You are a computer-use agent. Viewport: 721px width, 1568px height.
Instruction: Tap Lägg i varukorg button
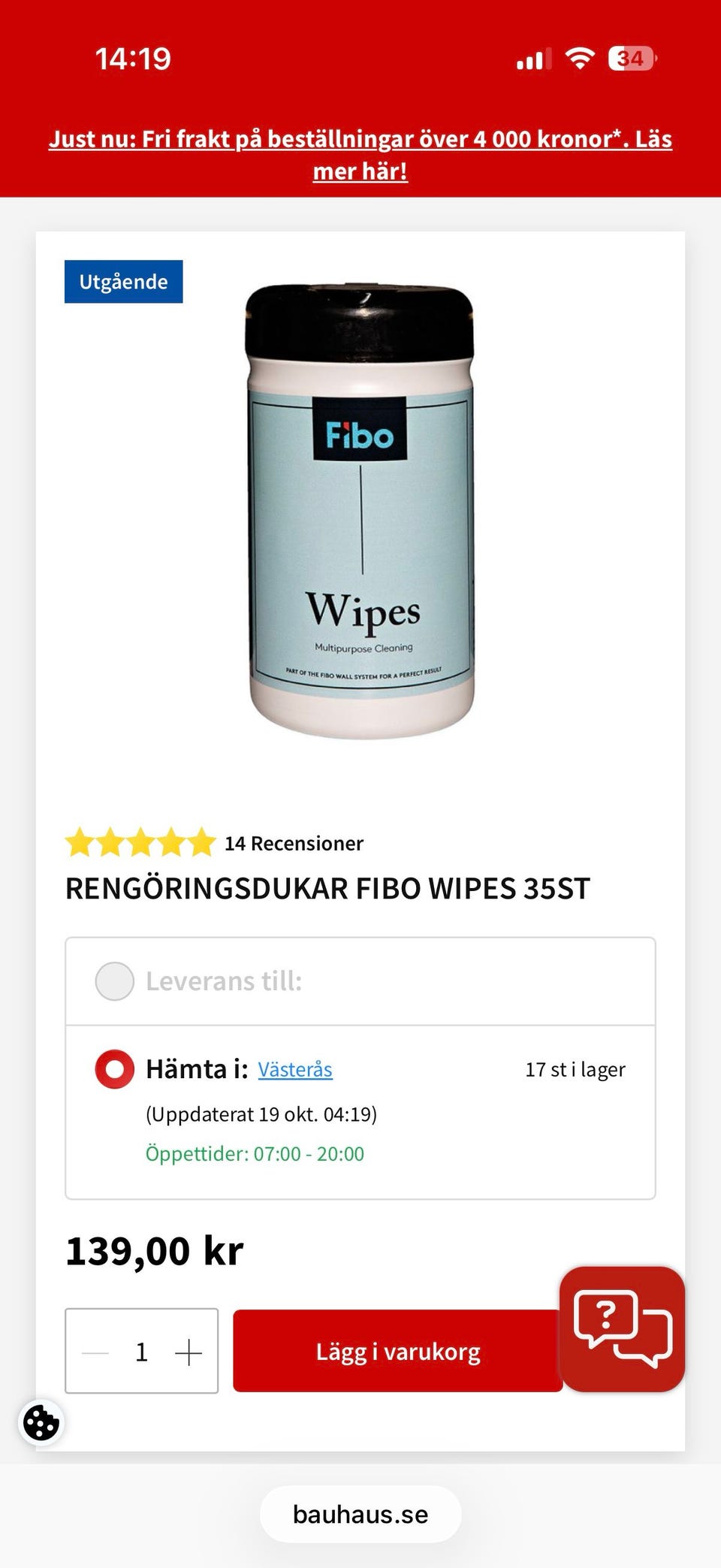(x=398, y=1351)
